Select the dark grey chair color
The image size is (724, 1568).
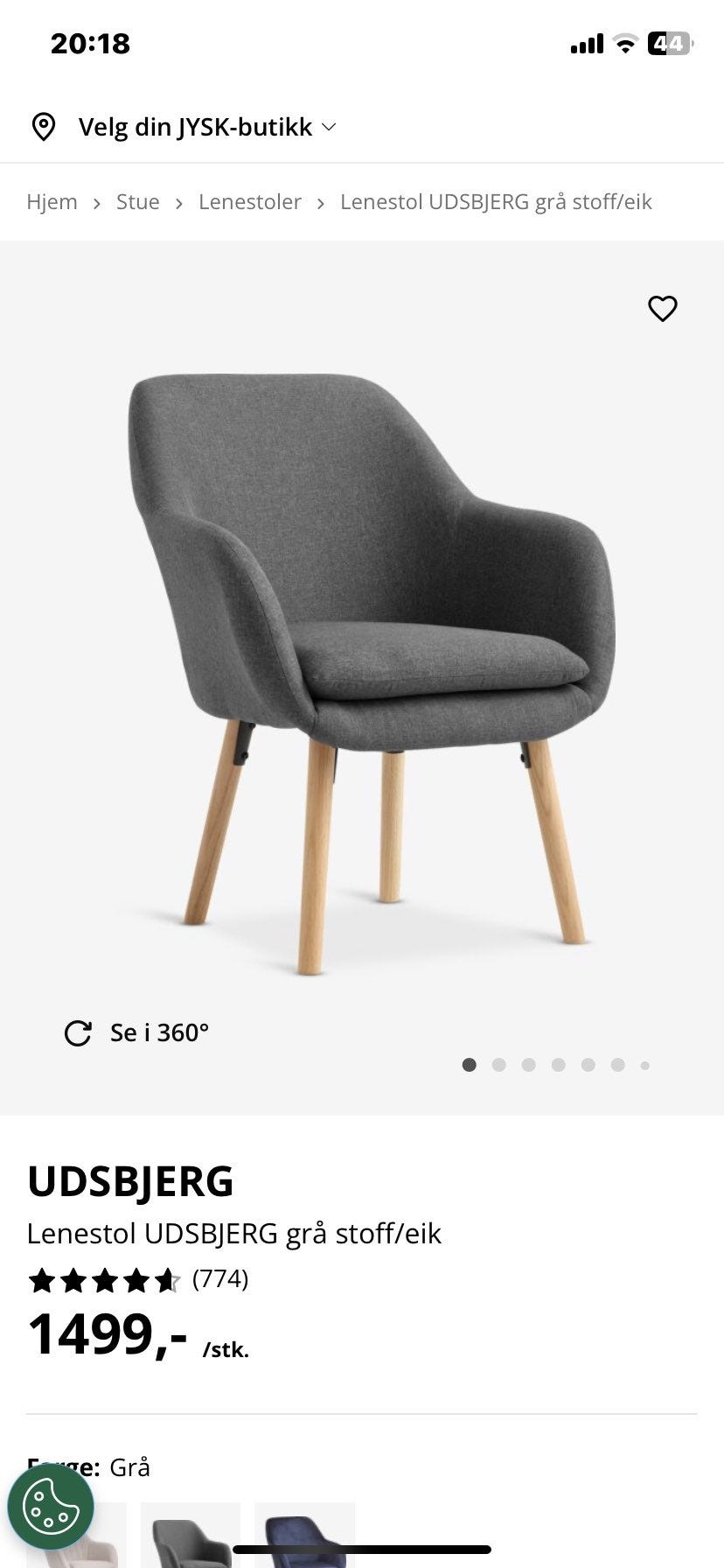click(191, 1536)
